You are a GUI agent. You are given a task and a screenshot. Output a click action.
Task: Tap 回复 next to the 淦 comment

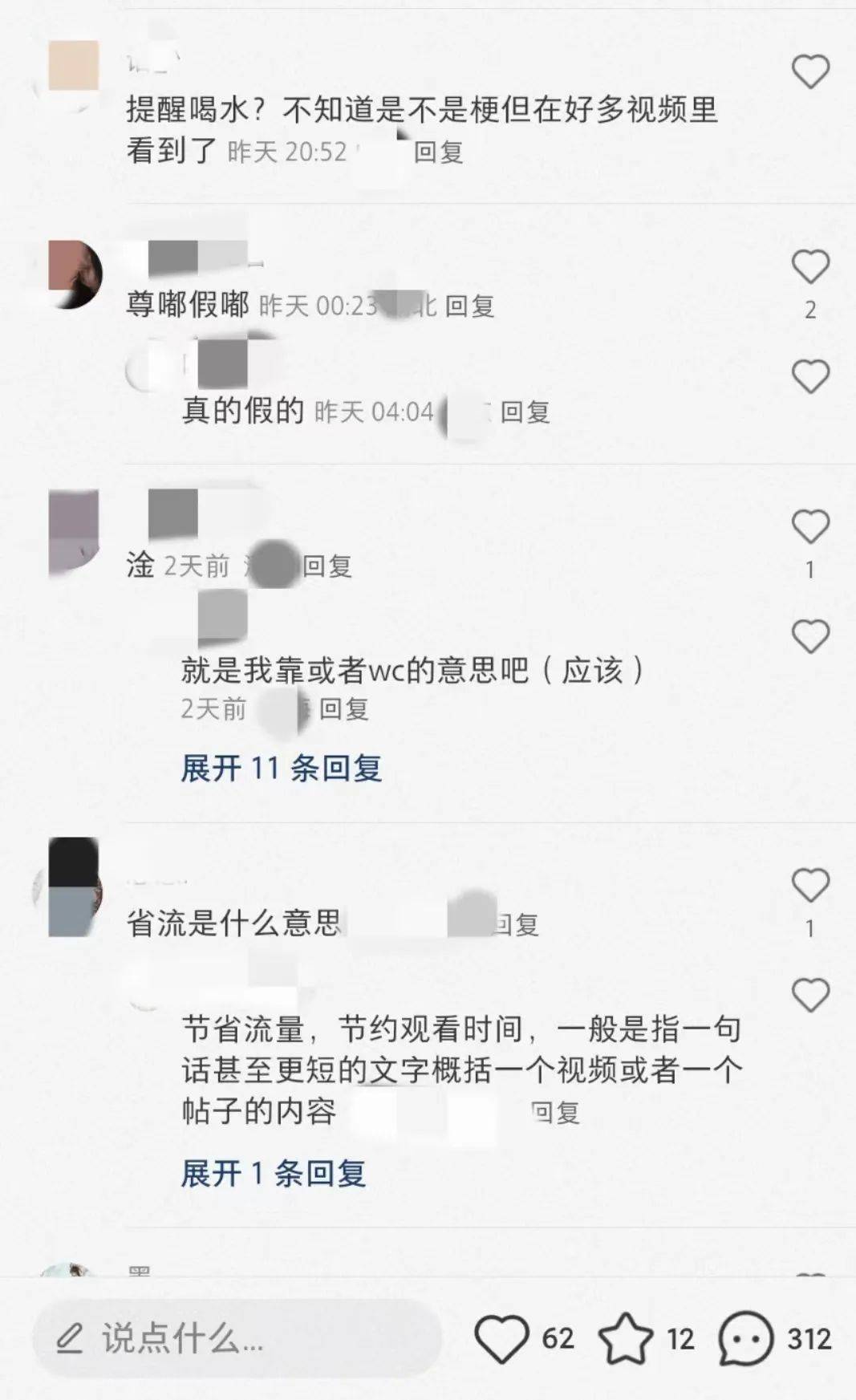click(x=327, y=566)
